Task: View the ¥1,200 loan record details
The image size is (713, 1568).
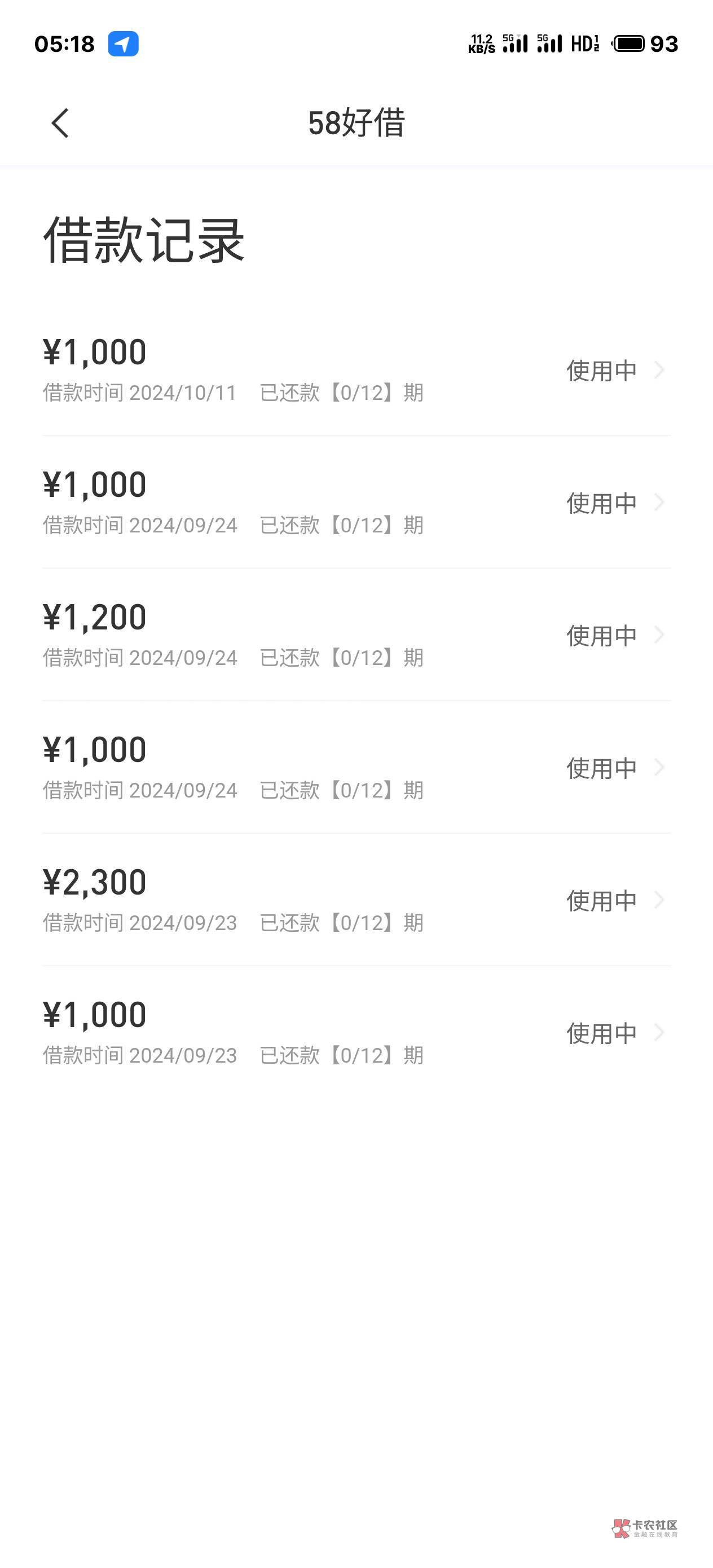Action: [356, 635]
